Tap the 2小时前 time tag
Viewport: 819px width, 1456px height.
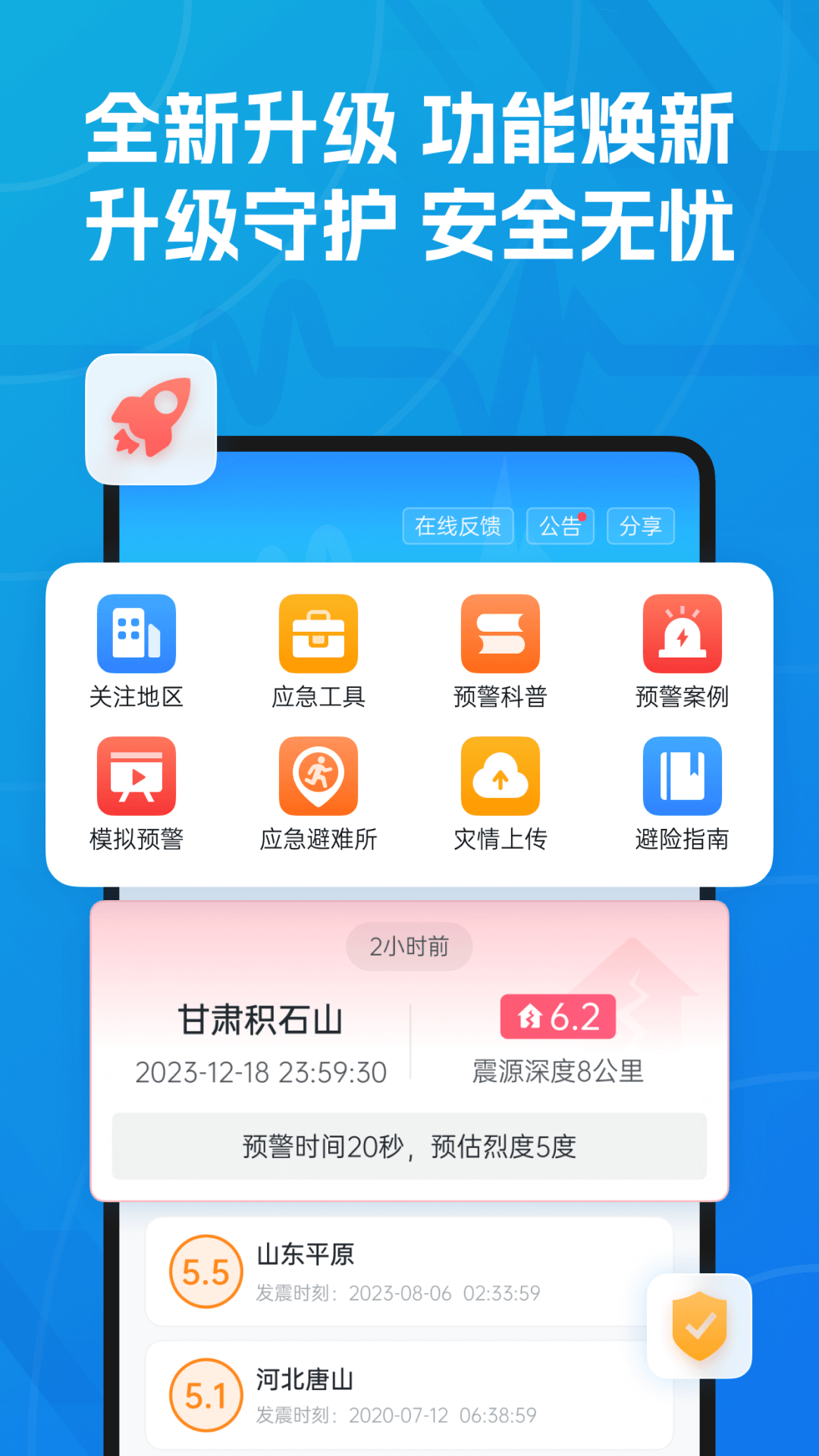(409, 946)
